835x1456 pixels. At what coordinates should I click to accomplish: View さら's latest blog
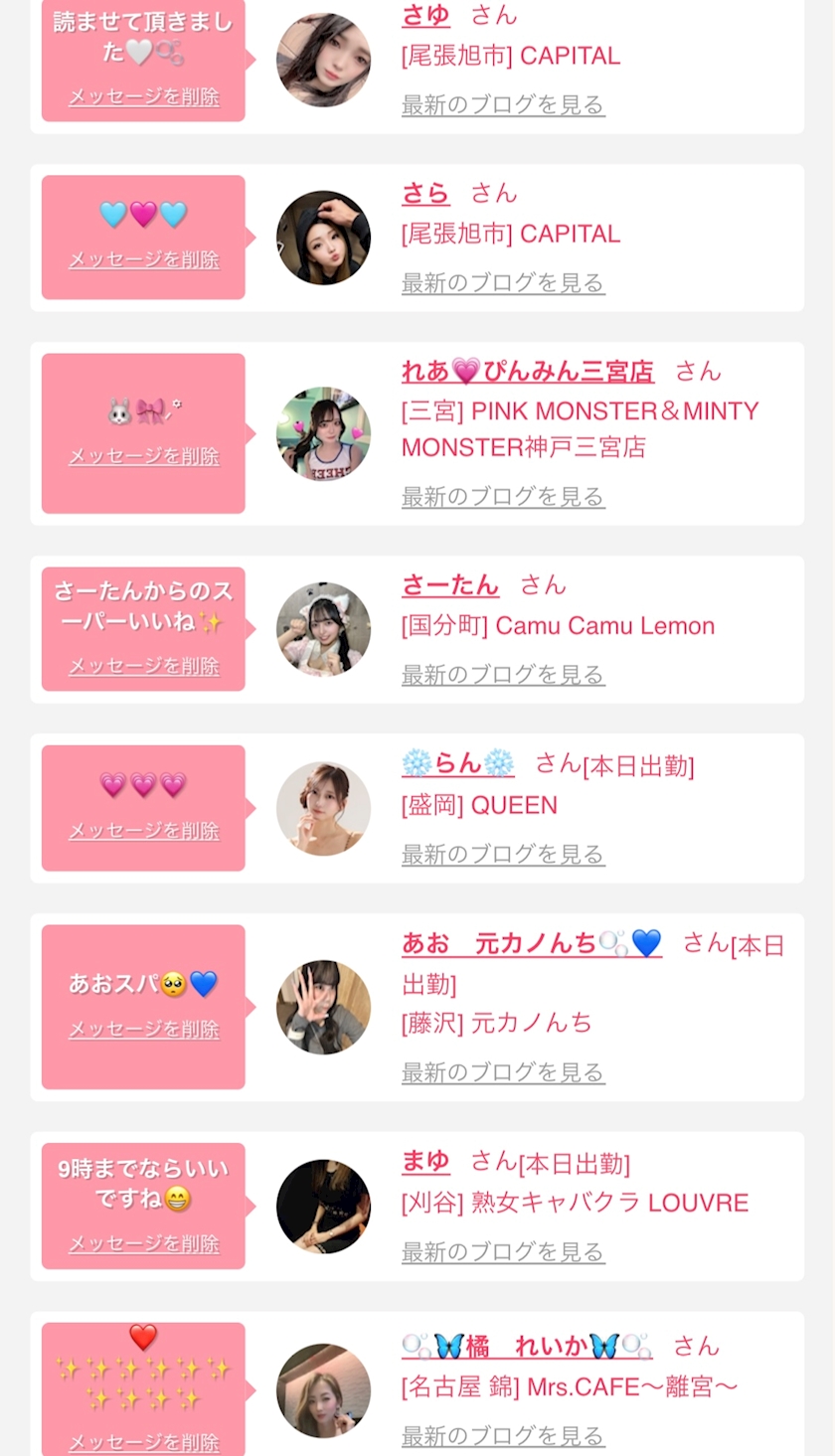[x=503, y=283]
